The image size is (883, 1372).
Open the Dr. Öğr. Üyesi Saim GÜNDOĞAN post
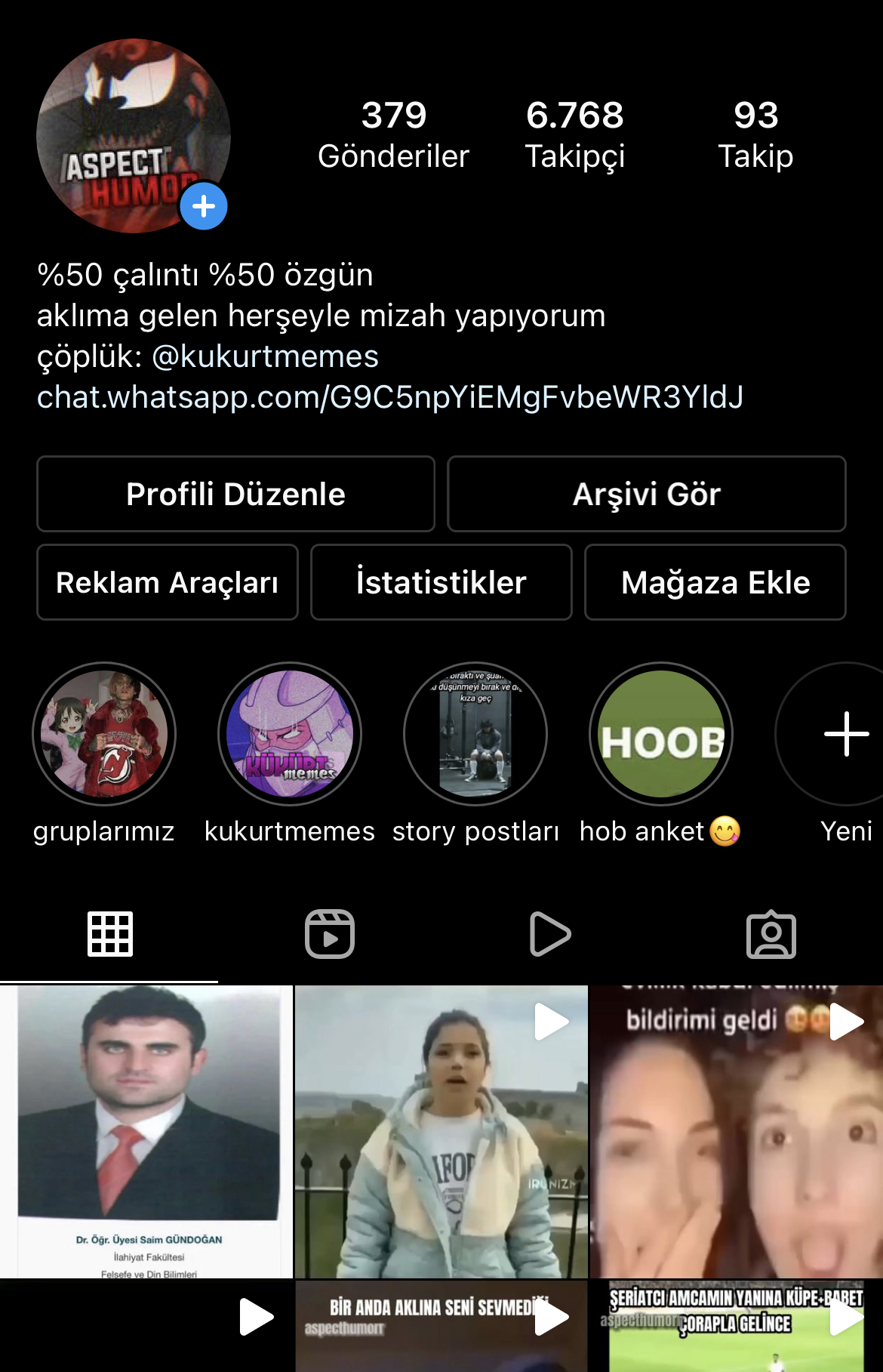pos(146,1132)
